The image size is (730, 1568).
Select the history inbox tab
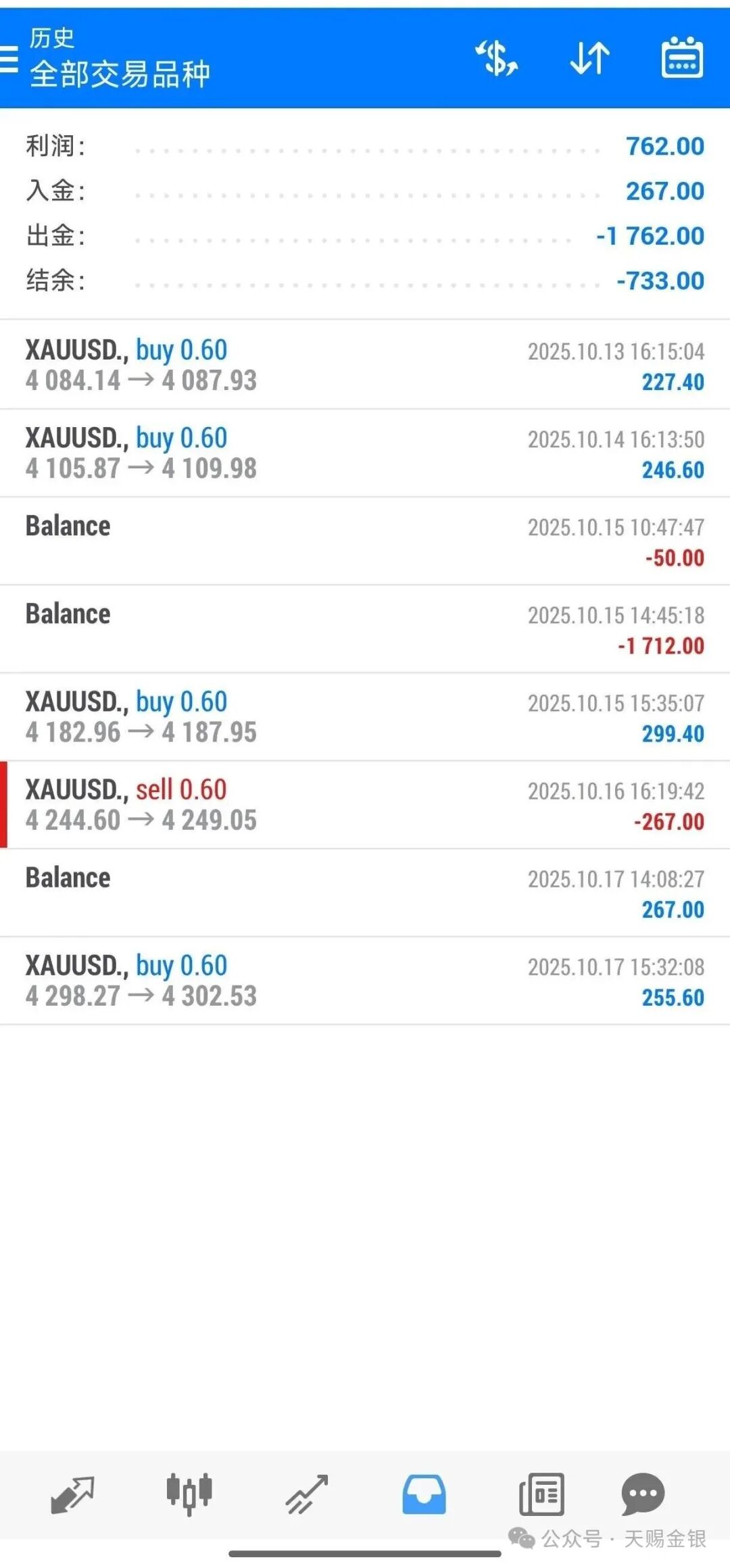tap(424, 1494)
